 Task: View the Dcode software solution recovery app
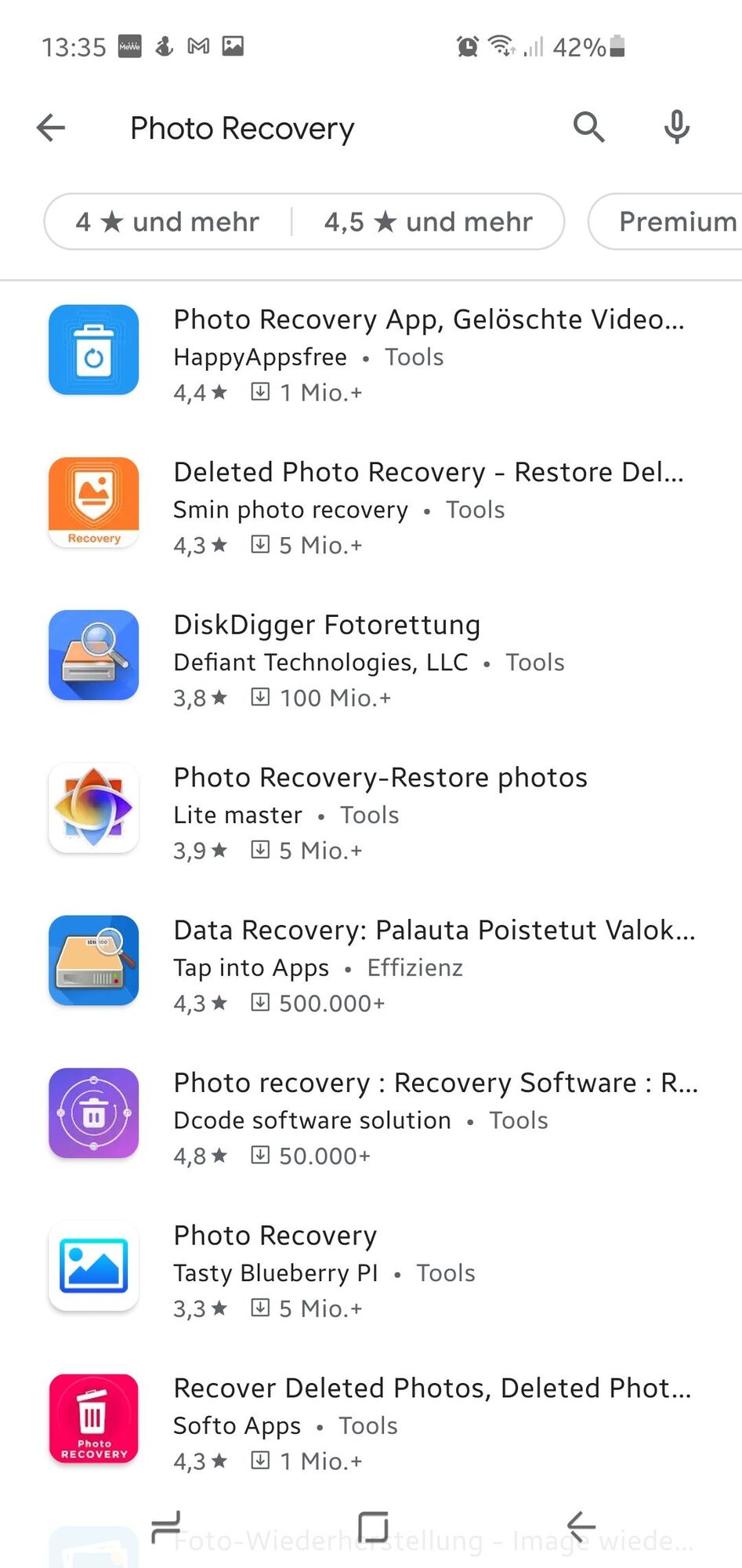pyautogui.click(x=435, y=1083)
